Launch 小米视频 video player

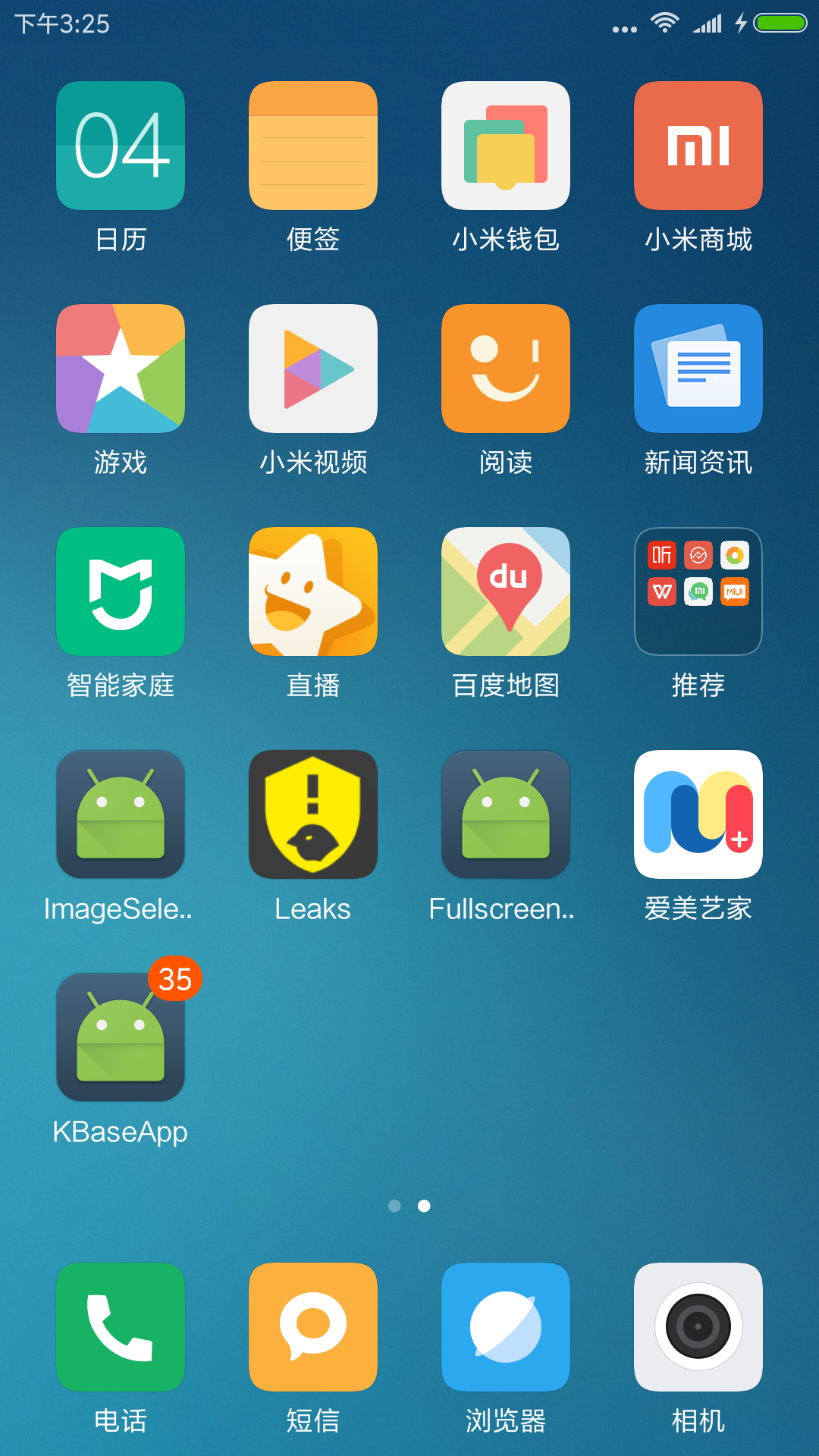point(313,368)
